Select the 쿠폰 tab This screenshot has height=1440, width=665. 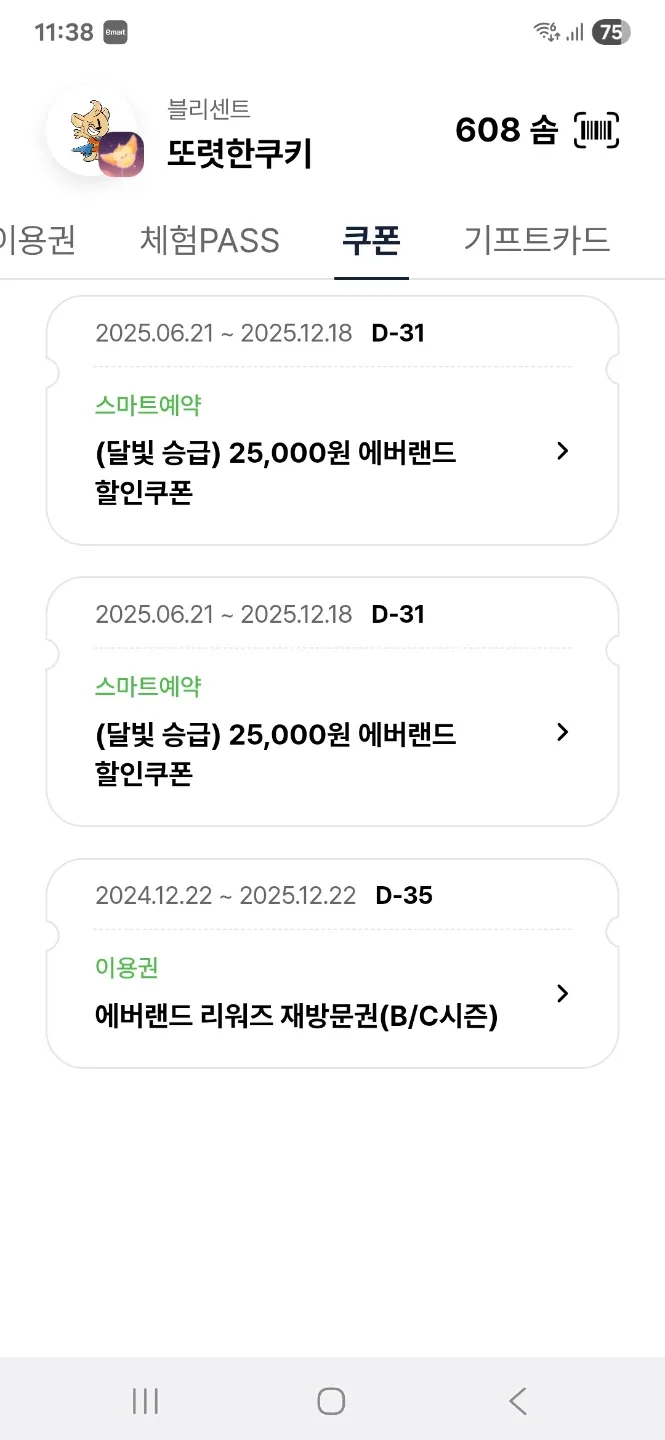[371, 240]
